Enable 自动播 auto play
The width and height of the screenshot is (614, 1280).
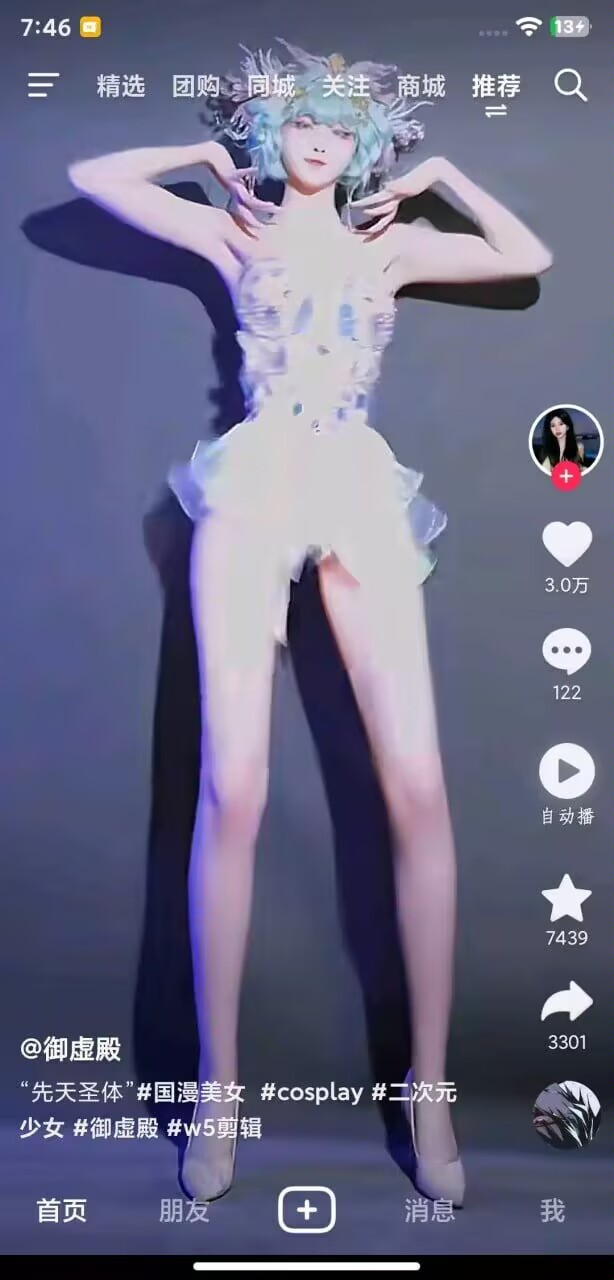coord(567,772)
